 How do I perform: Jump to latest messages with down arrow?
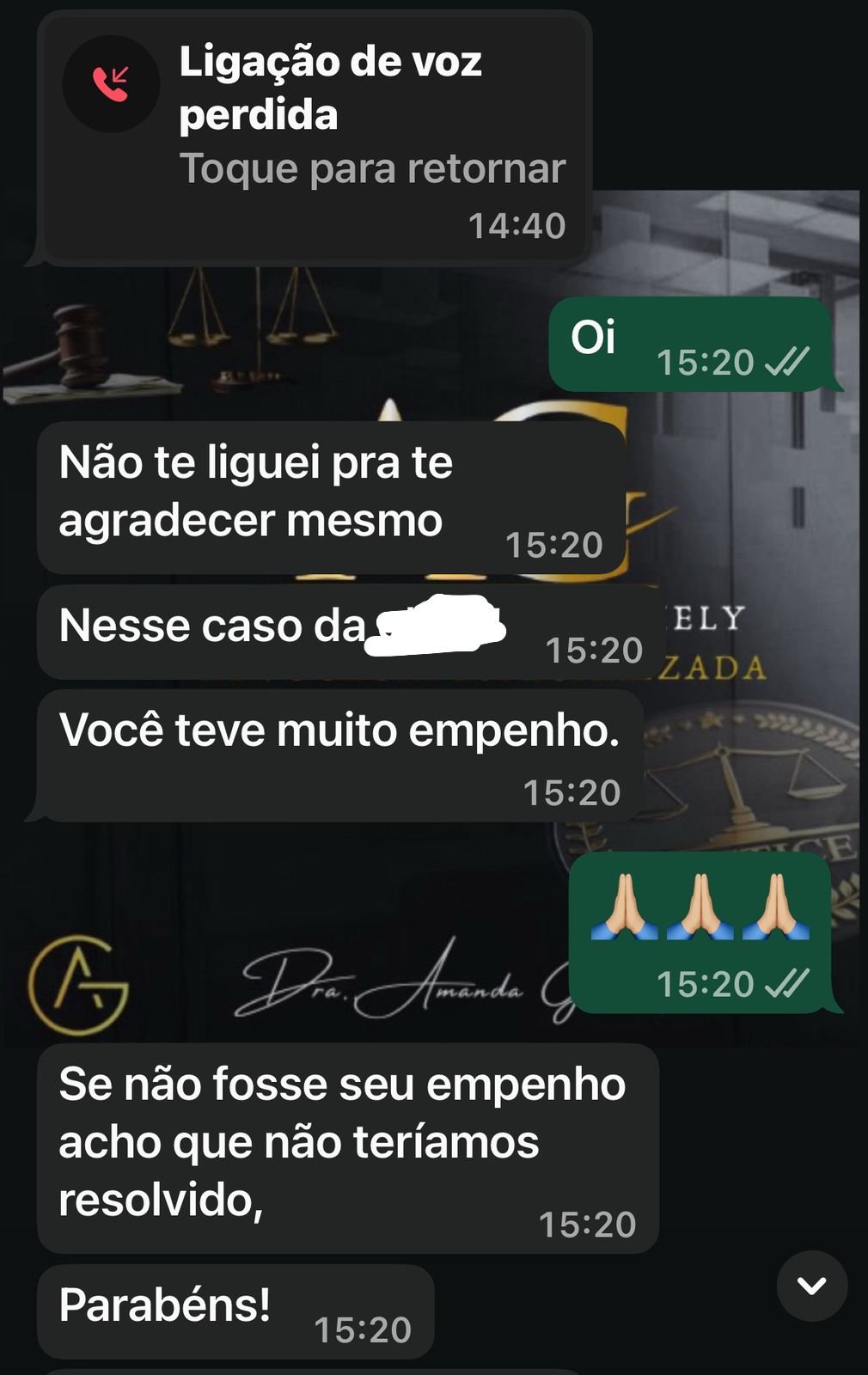tap(811, 1286)
